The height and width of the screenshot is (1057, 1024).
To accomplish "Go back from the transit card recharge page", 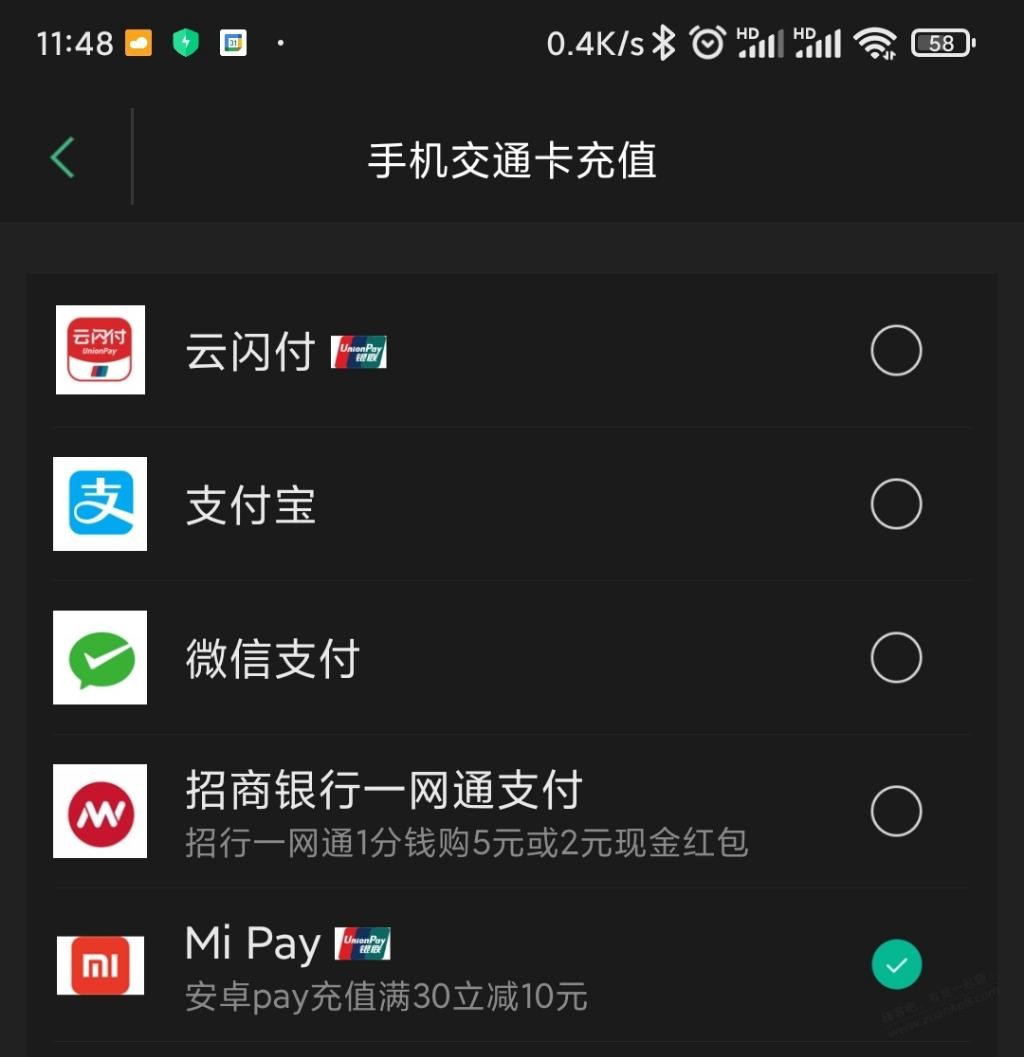I will [62, 158].
